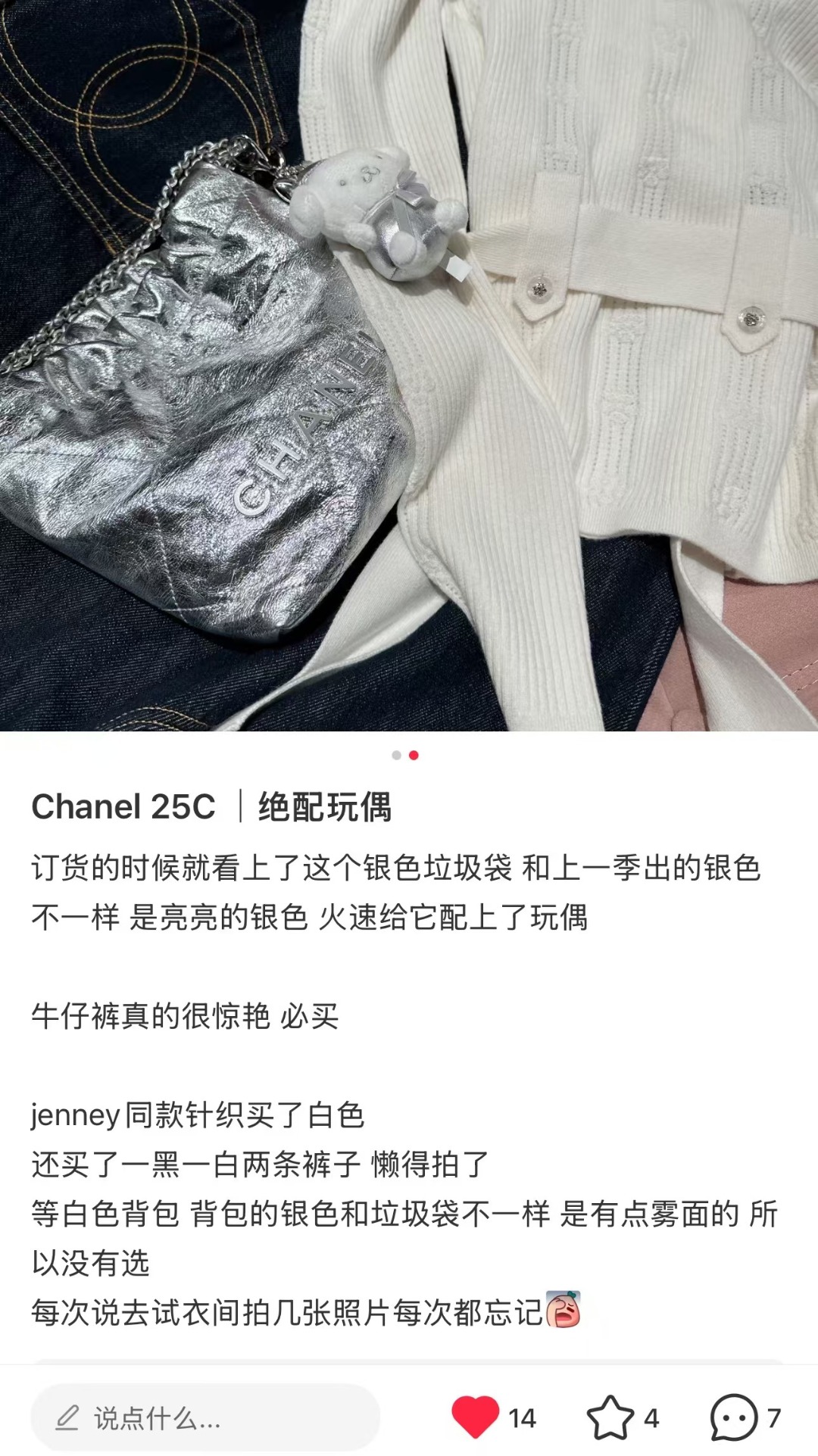
Task: Tap the 说点什么 comment input field
Action: tap(205, 1417)
